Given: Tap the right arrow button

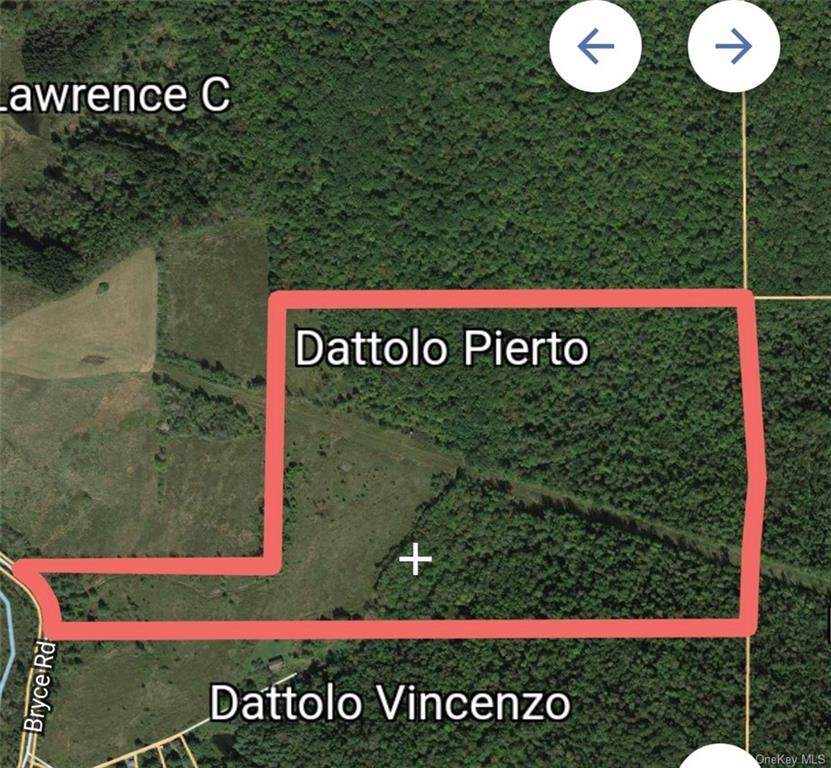Looking at the screenshot, I should click(x=734, y=46).
